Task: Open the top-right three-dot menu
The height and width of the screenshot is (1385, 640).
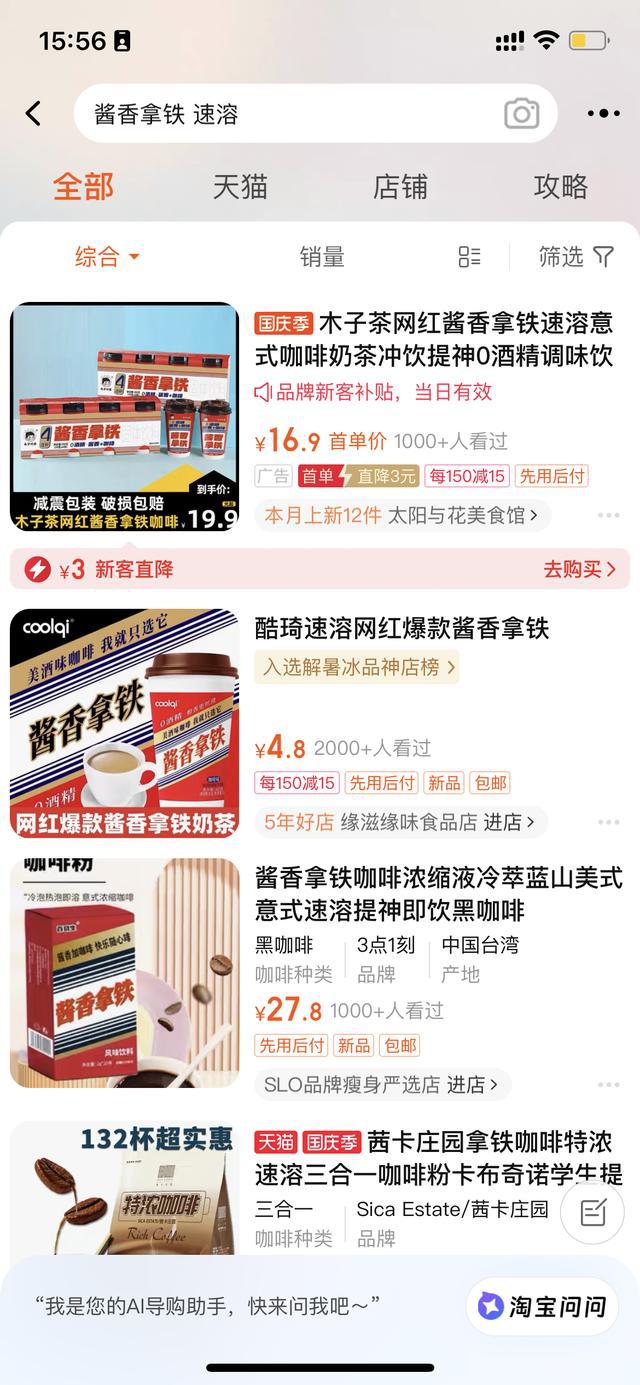Action: coord(603,114)
